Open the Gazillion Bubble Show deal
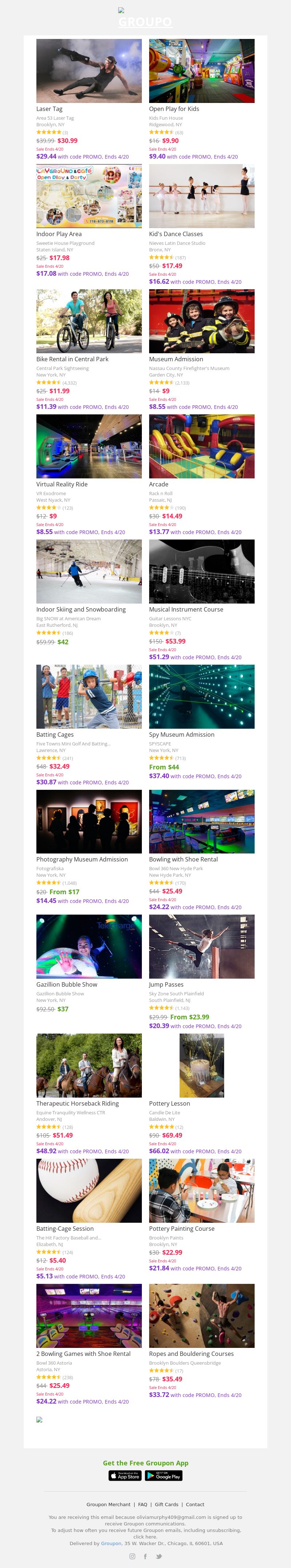Screen dimensions: 291x1568 [x=89, y=947]
